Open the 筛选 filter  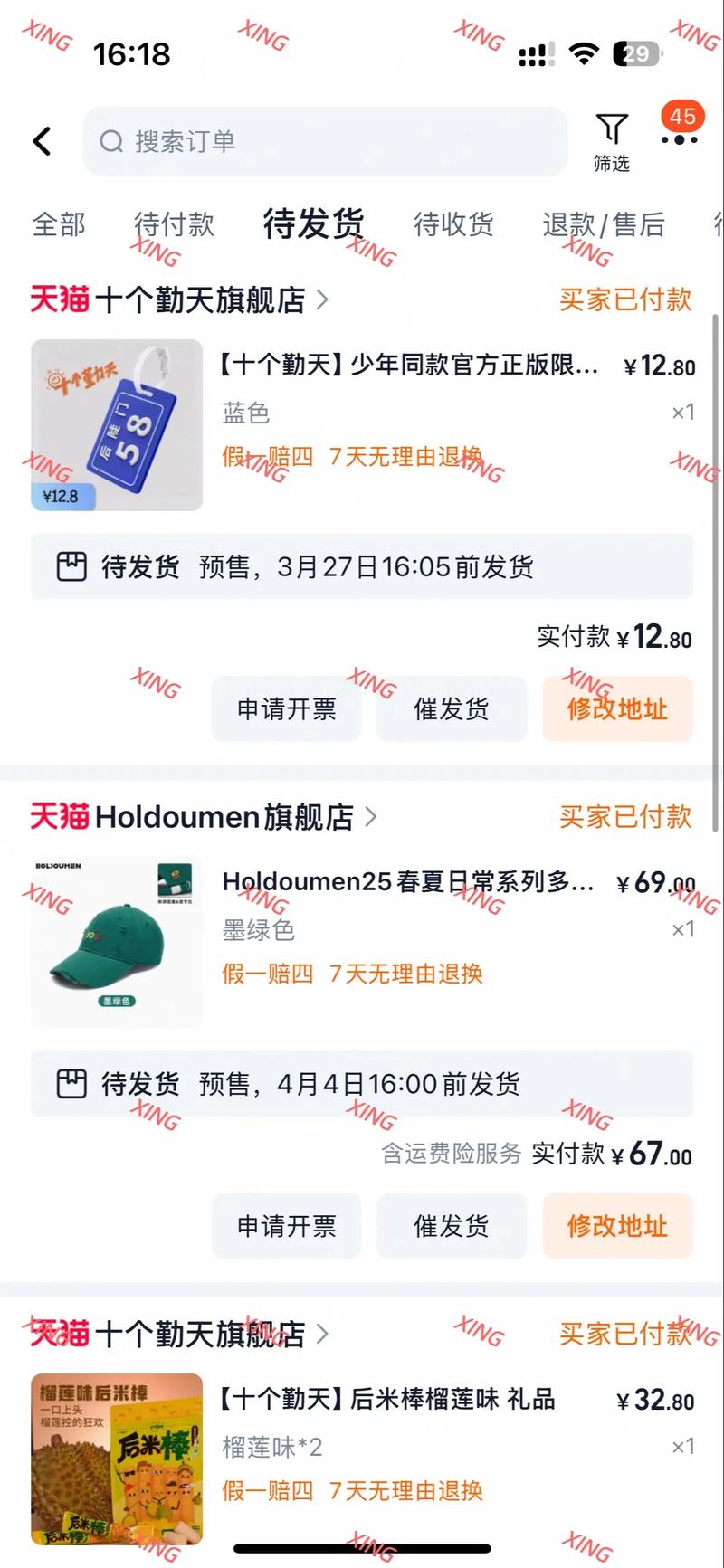pyautogui.click(x=612, y=141)
